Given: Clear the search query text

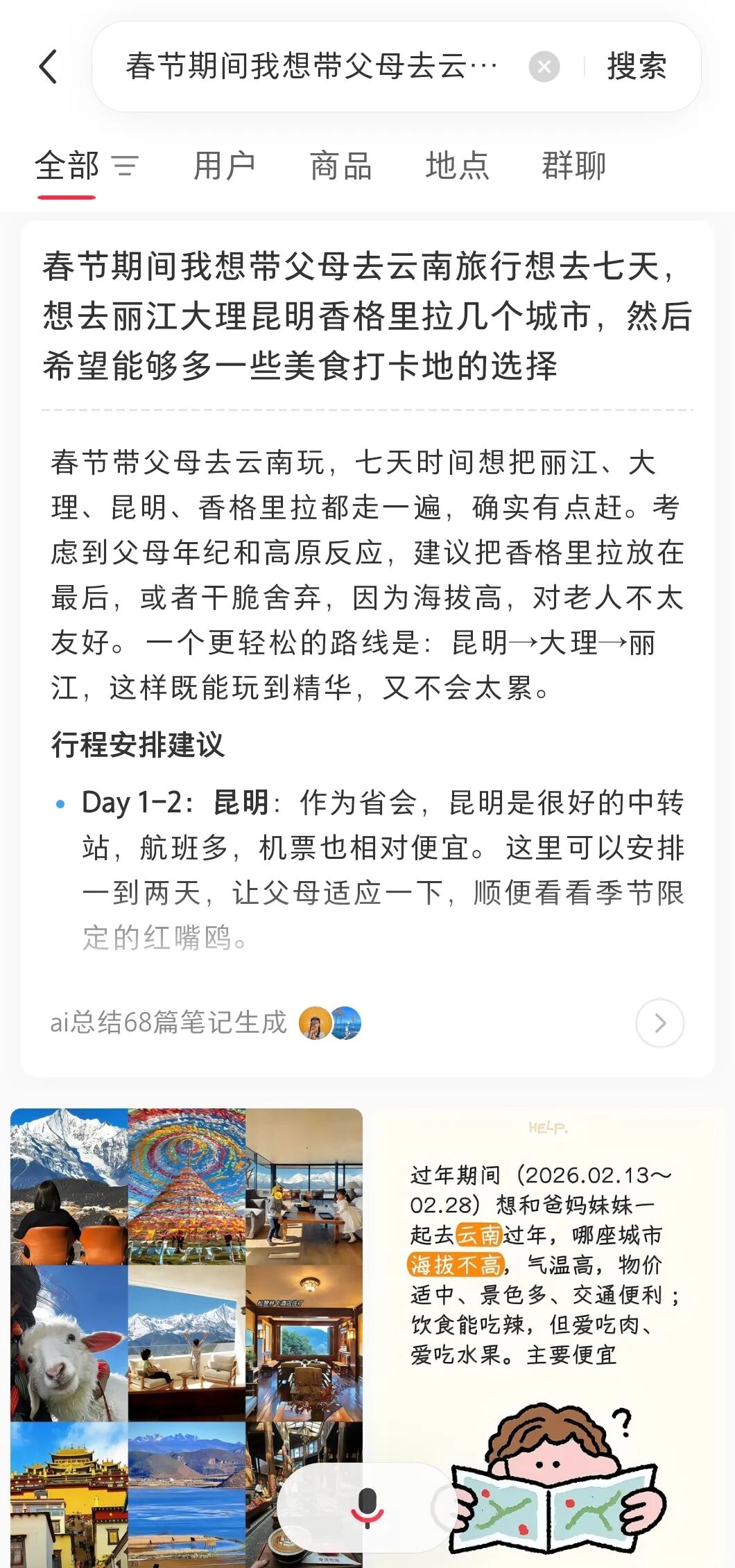Looking at the screenshot, I should coord(544,67).
